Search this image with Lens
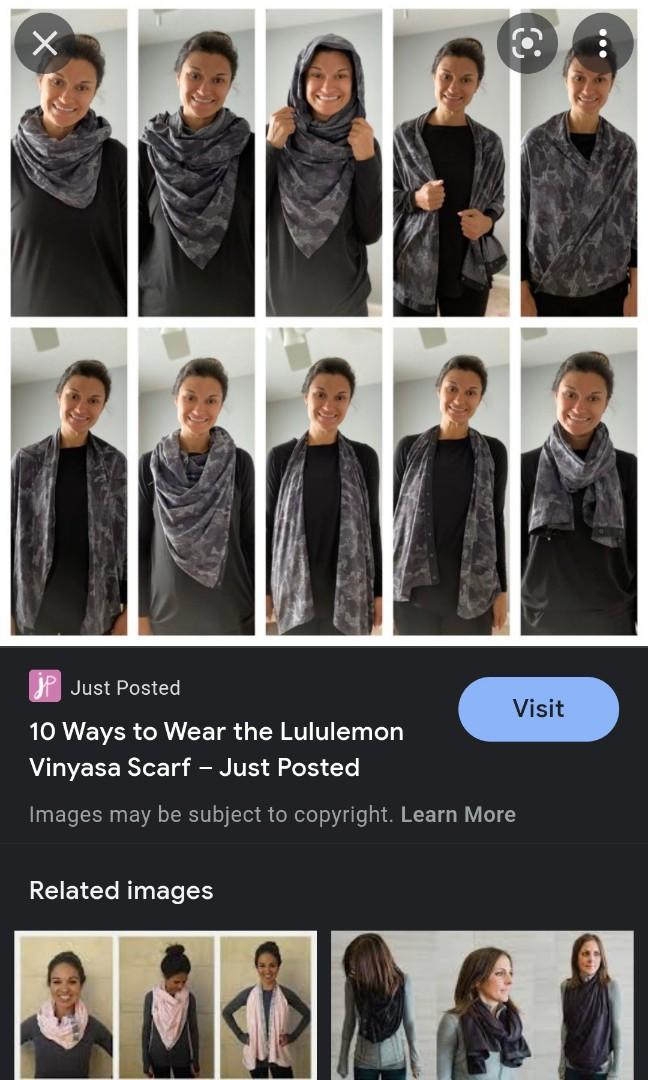This screenshot has width=648, height=1080. pyautogui.click(x=527, y=43)
